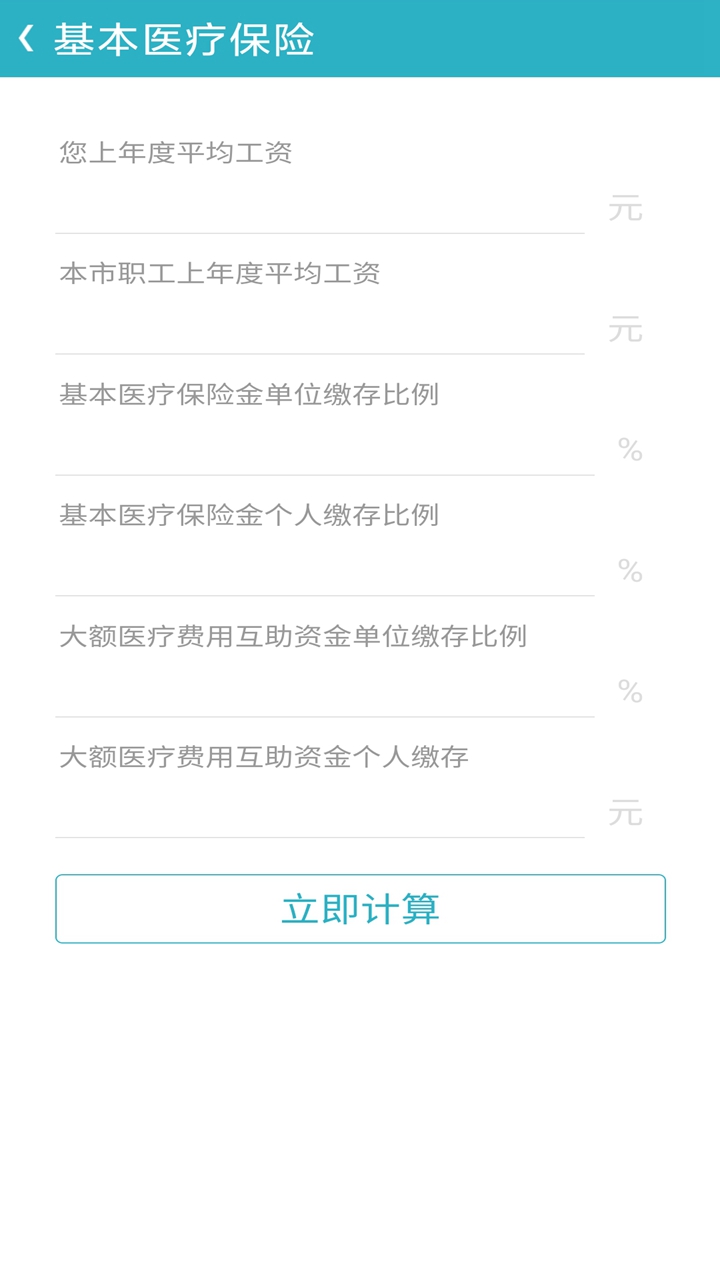Click the 本市职工上年度平均工资 label text
720x1280 pixels.
click(220, 274)
